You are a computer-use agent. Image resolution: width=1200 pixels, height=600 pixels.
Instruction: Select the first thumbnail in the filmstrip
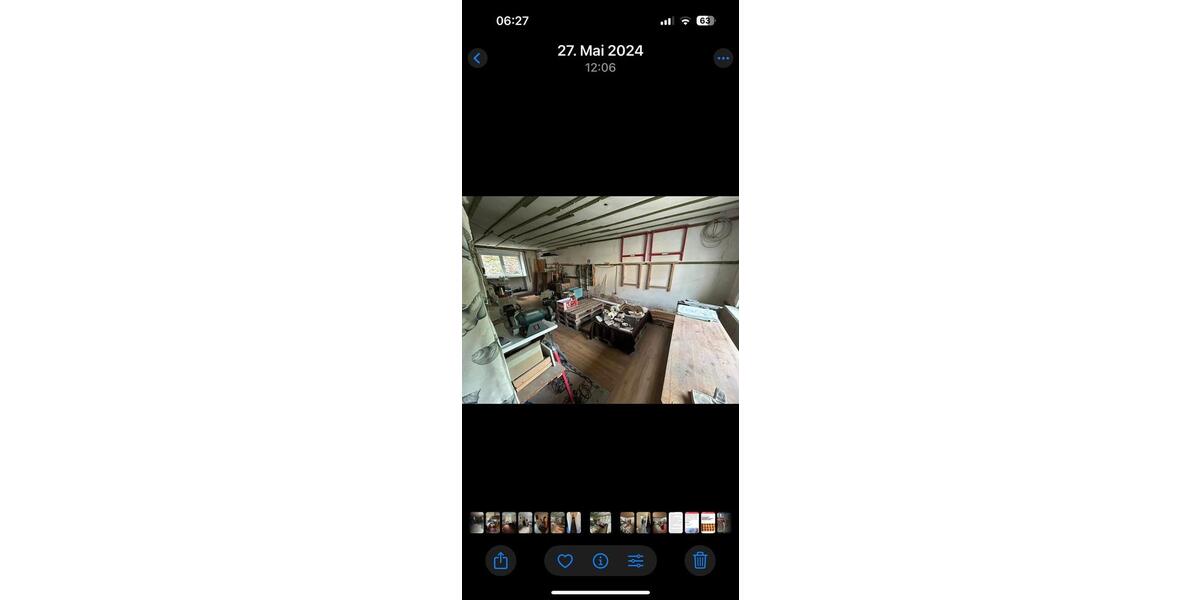[477, 523]
